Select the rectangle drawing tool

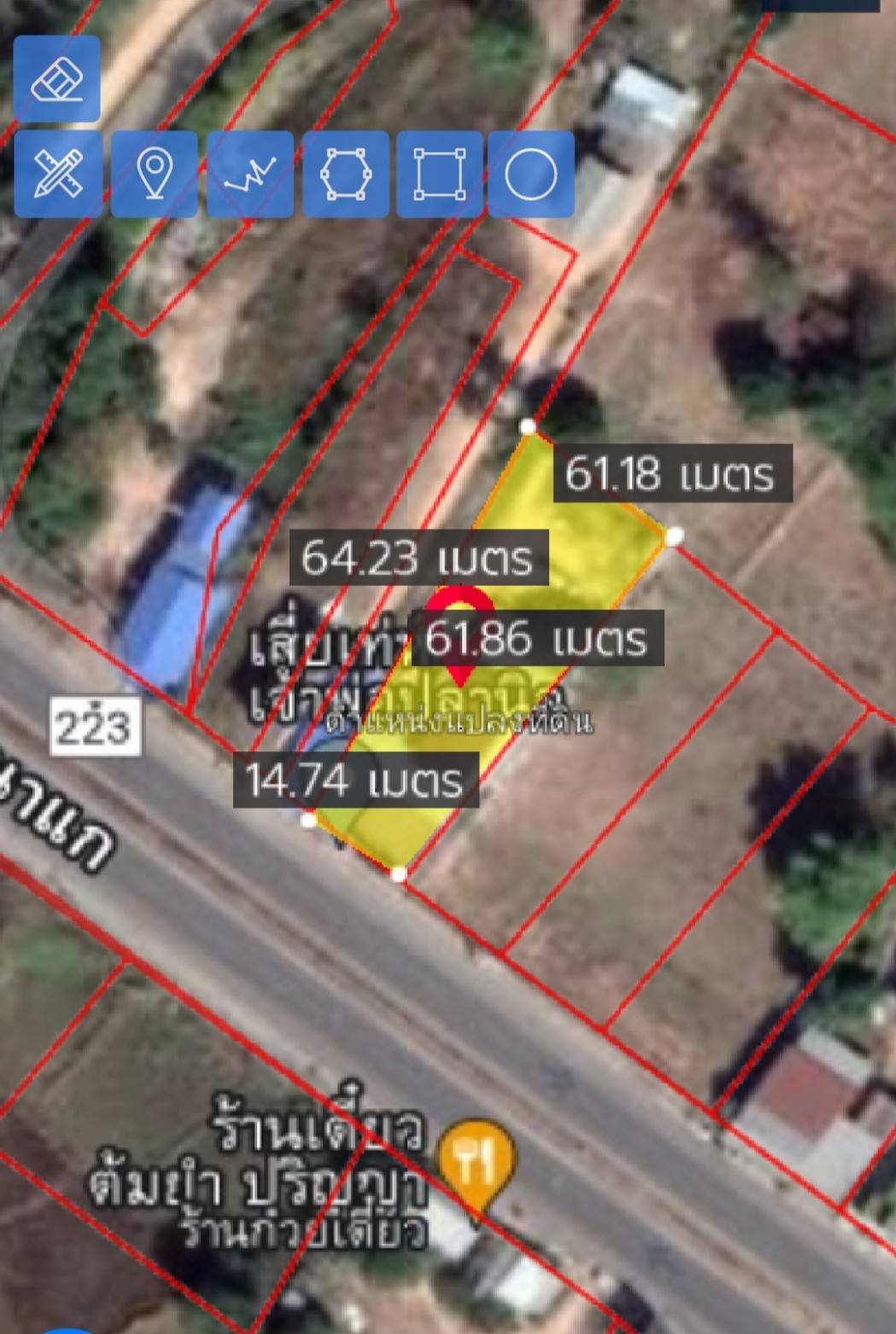pyautogui.click(x=440, y=173)
